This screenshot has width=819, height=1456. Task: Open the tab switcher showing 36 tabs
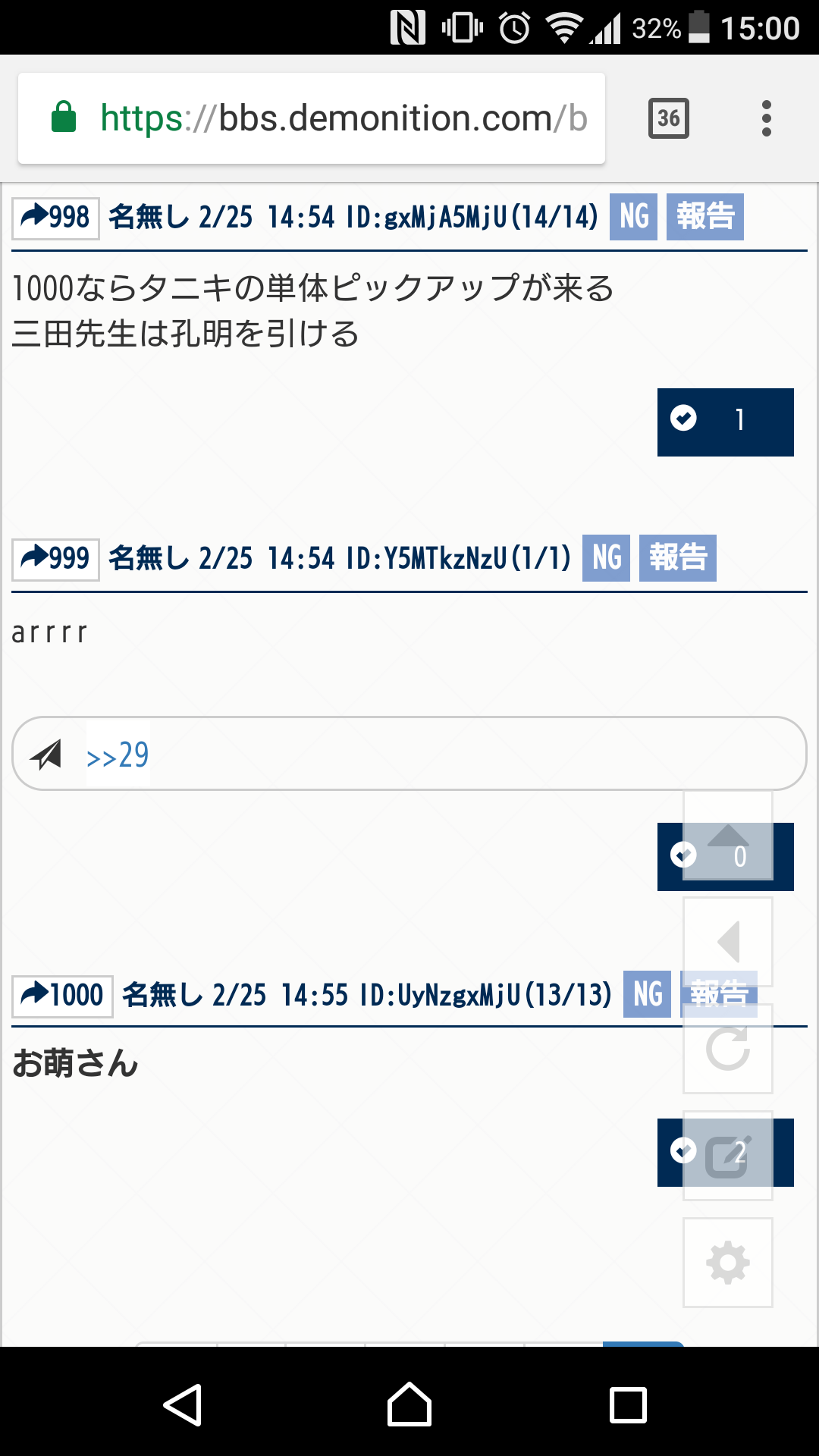coord(668,118)
